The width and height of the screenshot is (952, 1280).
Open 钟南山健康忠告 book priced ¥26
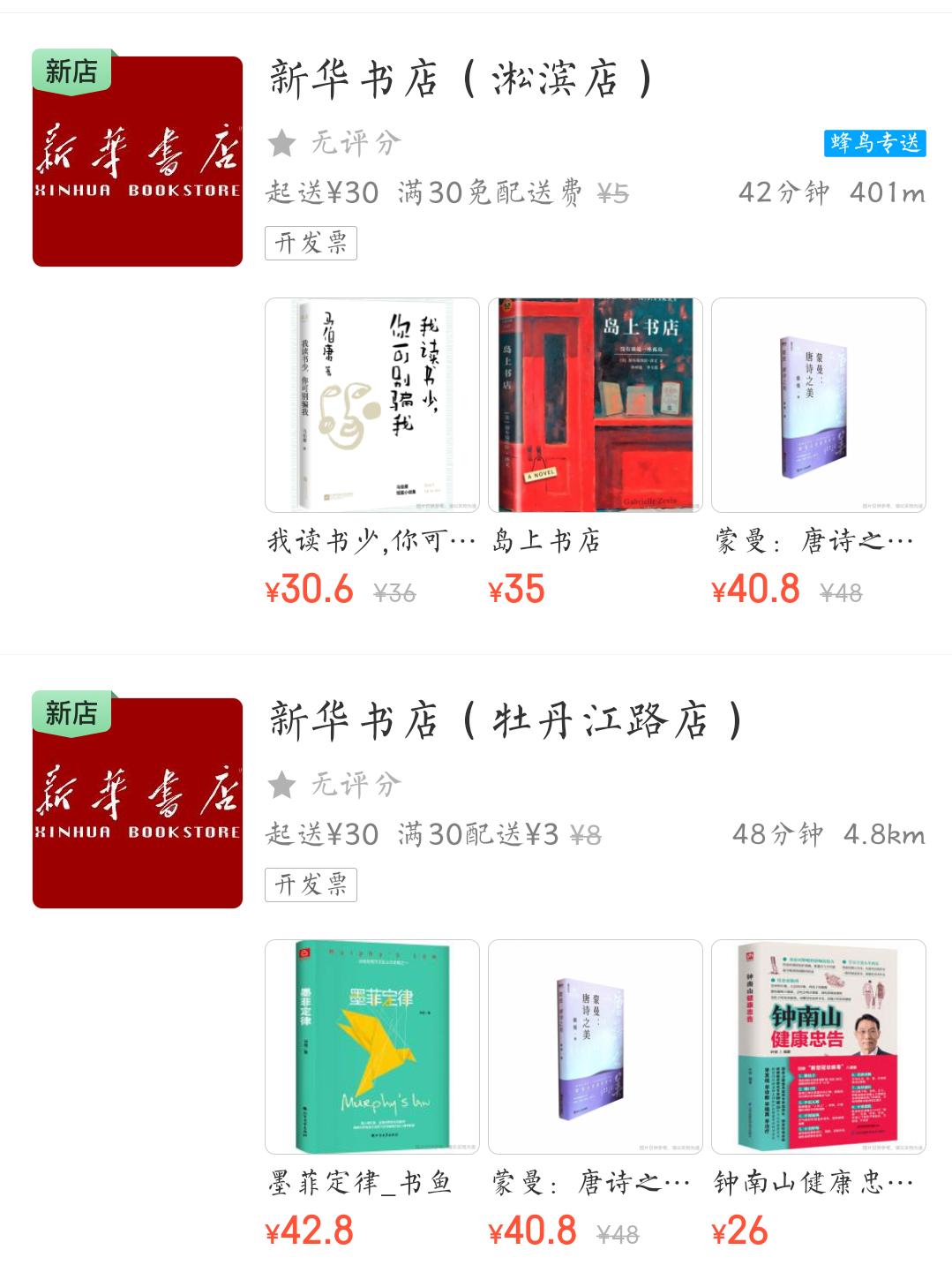[x=819, y=1047]
